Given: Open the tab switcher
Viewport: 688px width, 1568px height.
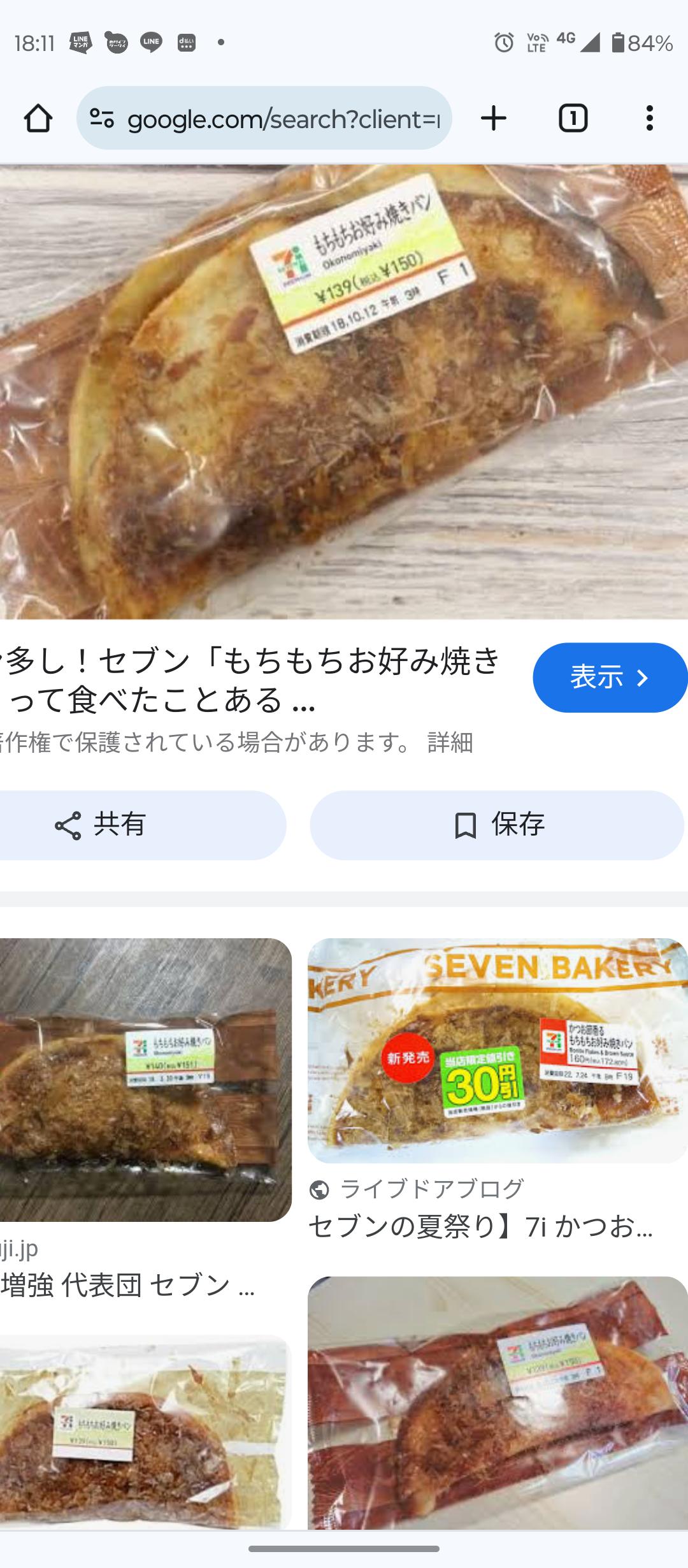Looking at the screenshot, I should 573,119.
